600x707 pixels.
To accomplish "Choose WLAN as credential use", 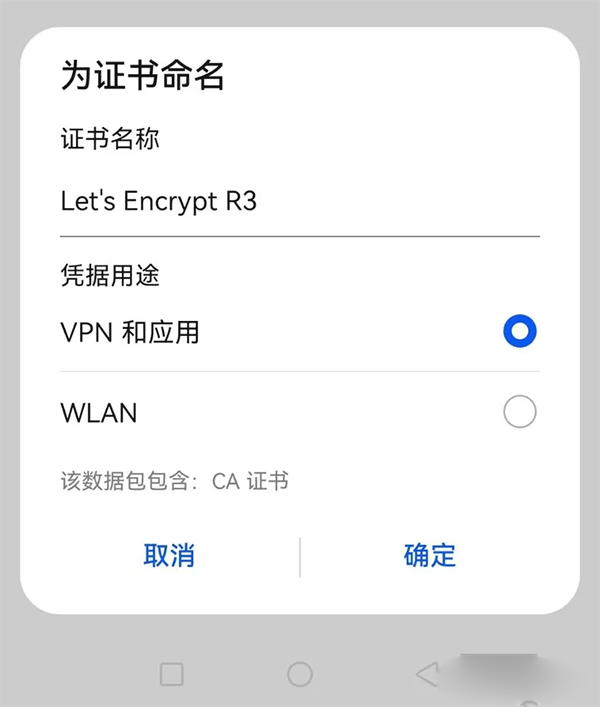I will 520,411.
